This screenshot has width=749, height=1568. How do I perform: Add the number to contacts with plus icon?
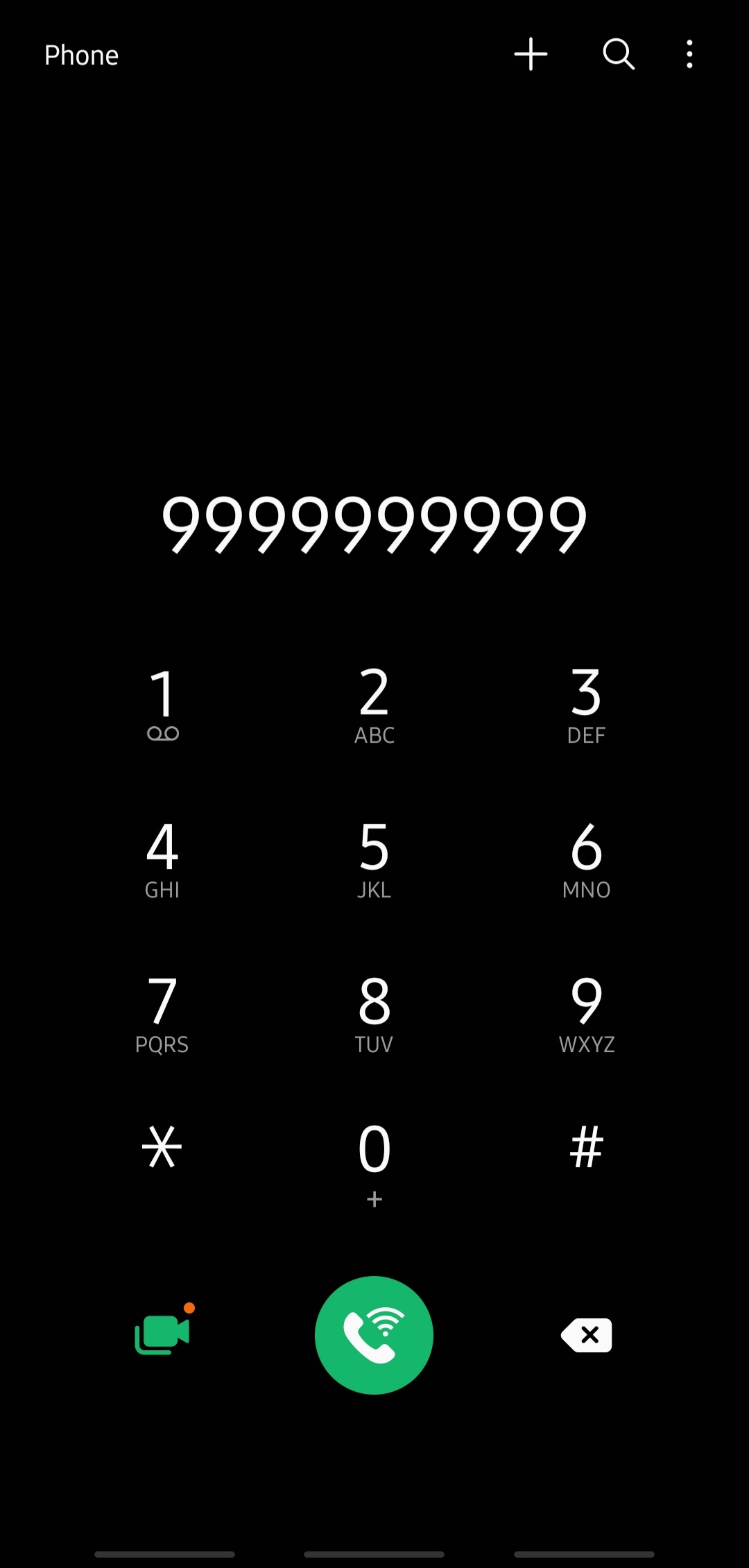pyautogui.click(x=531, y=54)
